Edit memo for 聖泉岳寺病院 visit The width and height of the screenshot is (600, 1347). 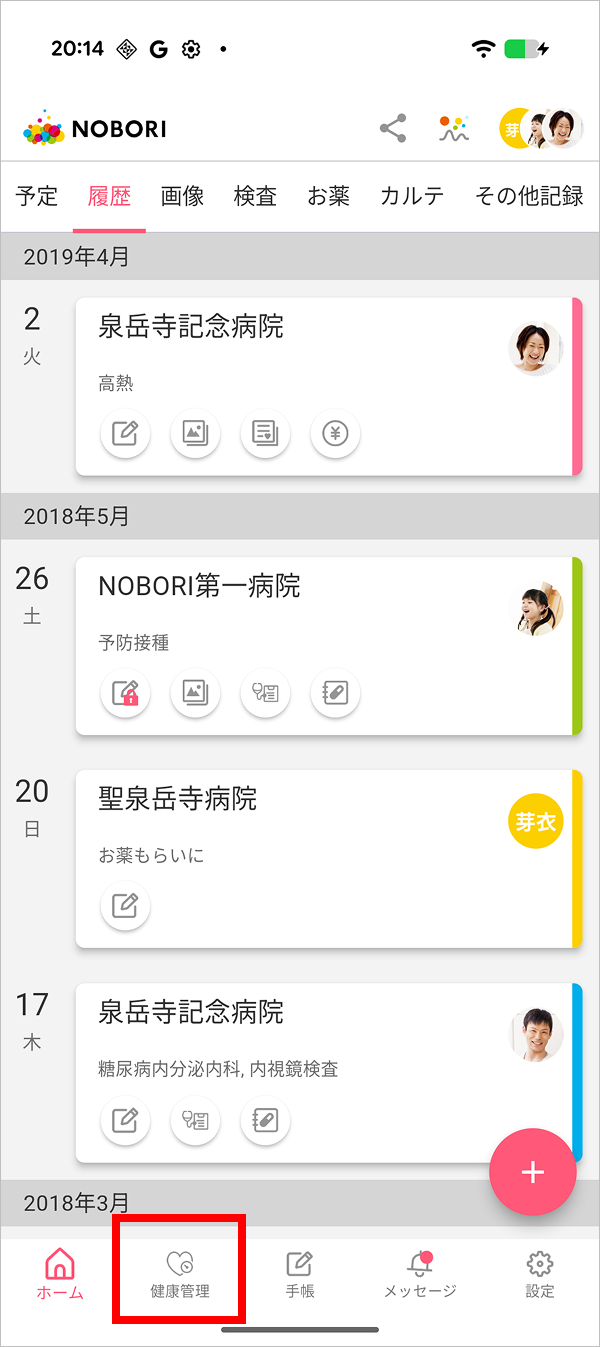click(125, 906)
